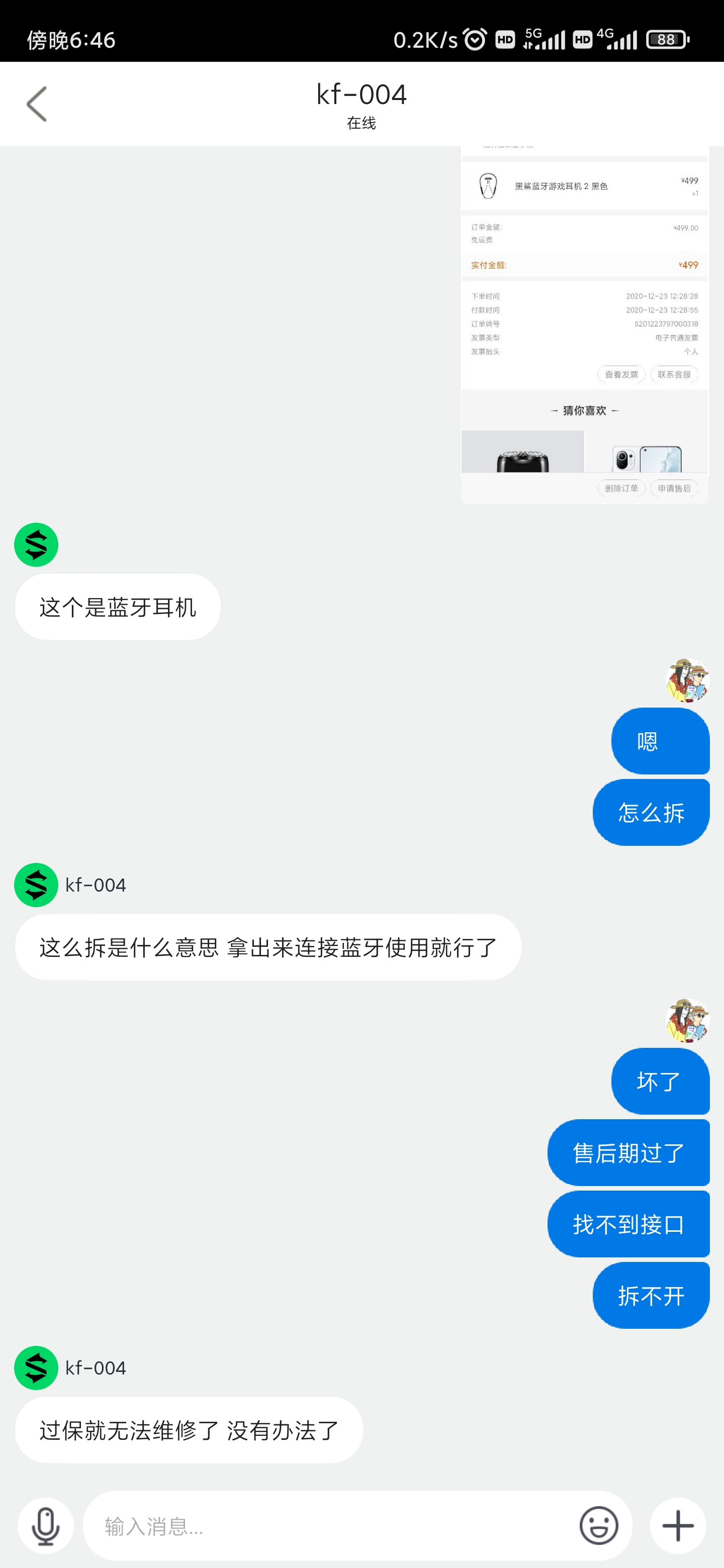Open the emoji picker
This screenshot has width=724, height=1568.
[x=599, y=1525]
